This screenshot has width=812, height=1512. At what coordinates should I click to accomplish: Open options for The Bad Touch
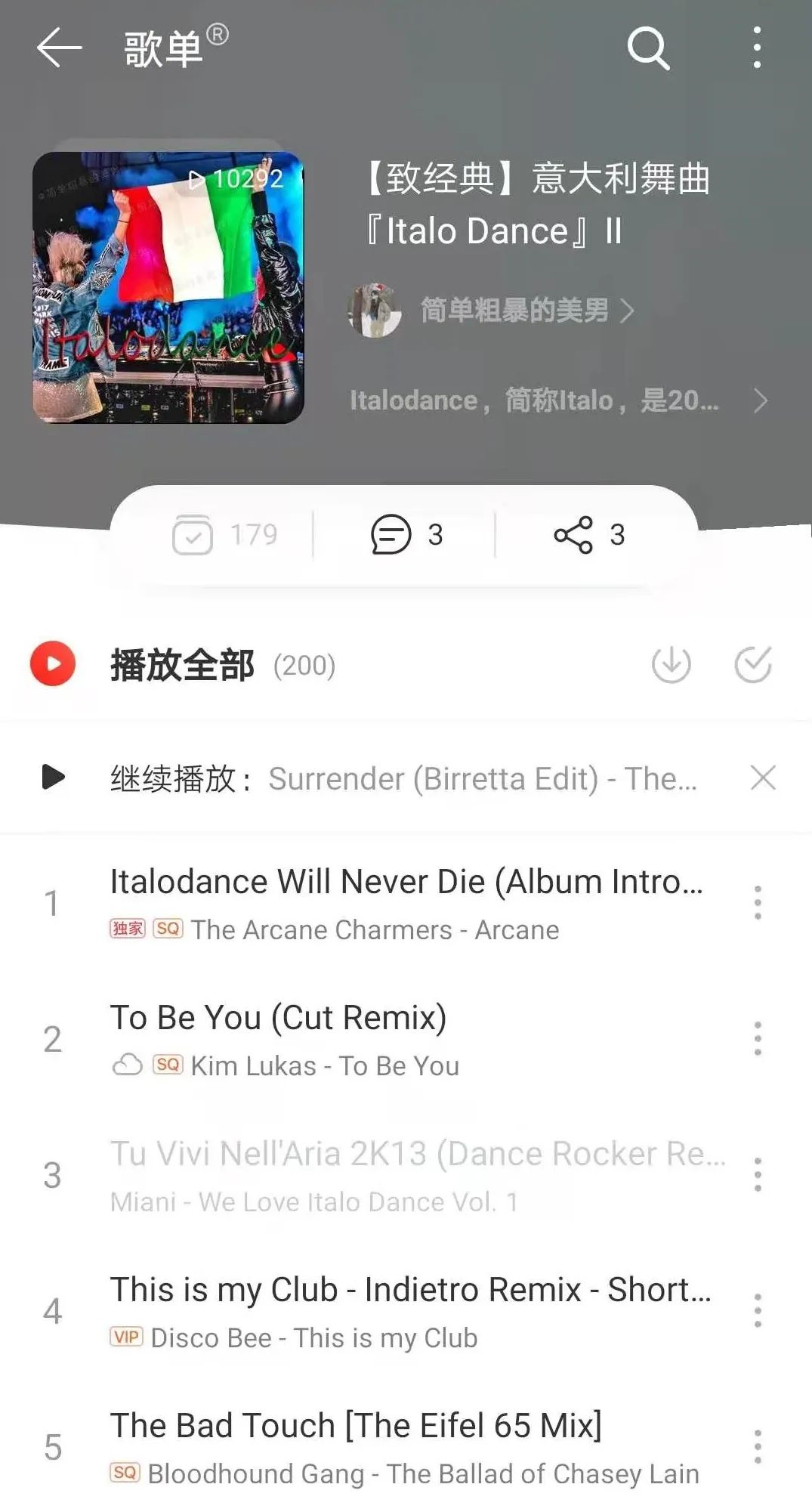pyautogui.click(x=758, y=1447)
